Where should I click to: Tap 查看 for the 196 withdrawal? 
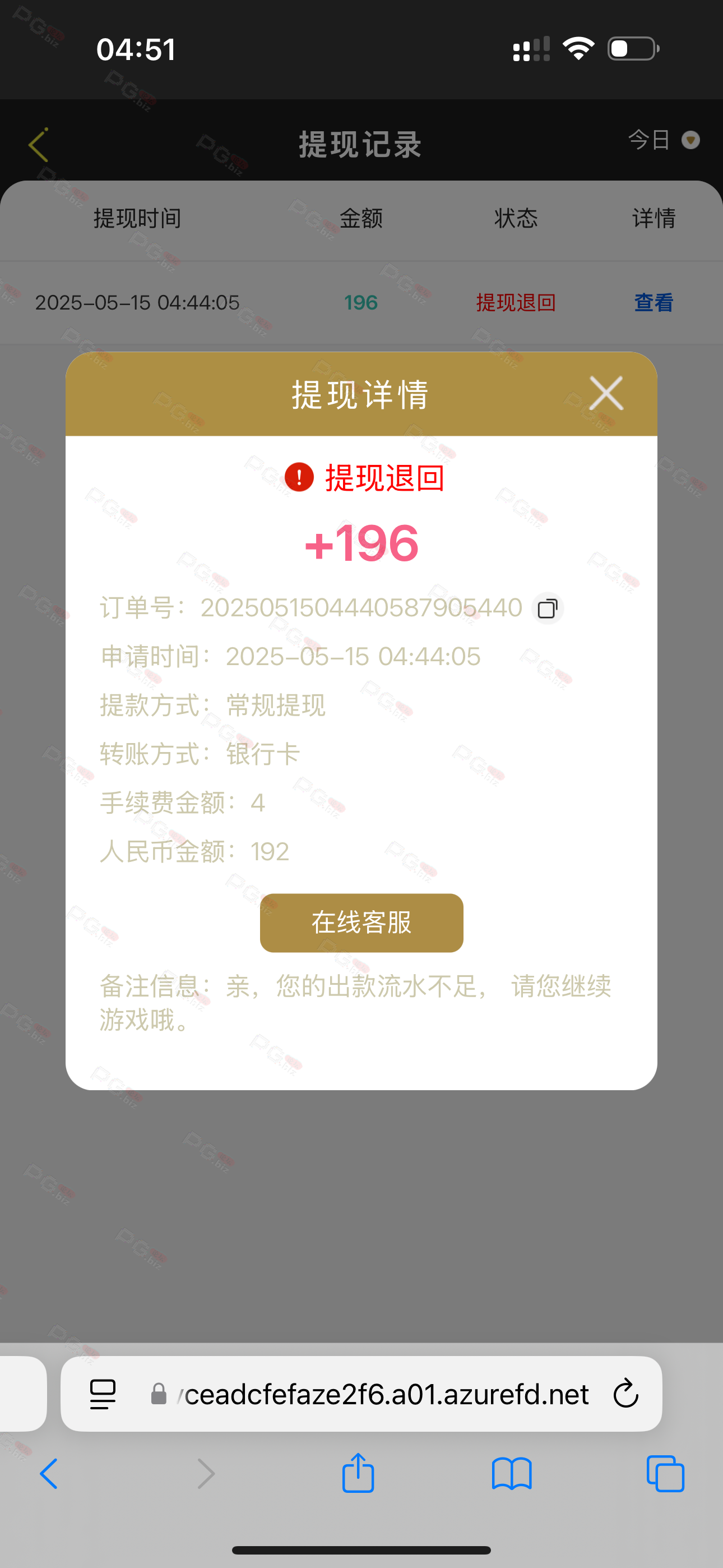654,302
